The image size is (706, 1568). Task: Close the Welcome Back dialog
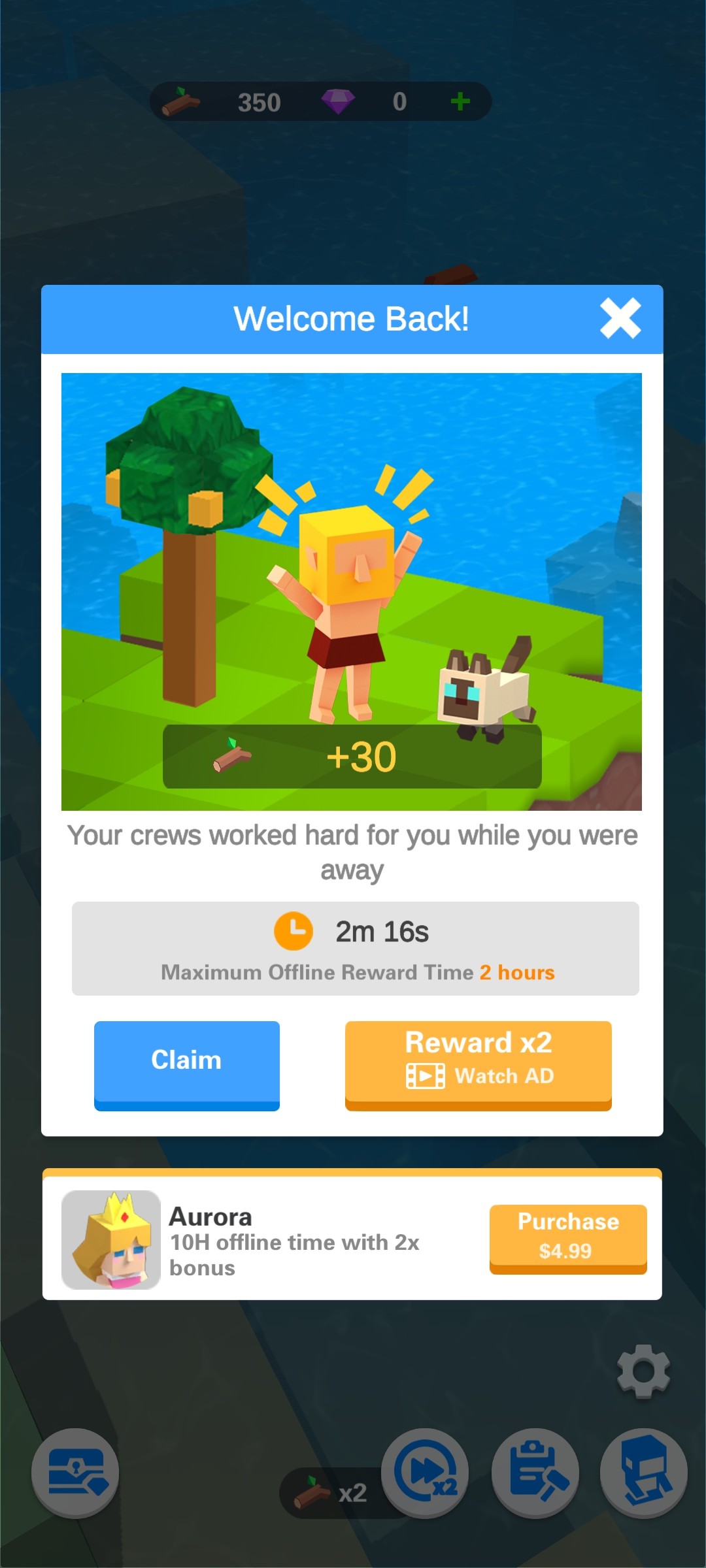click(620, 319)
